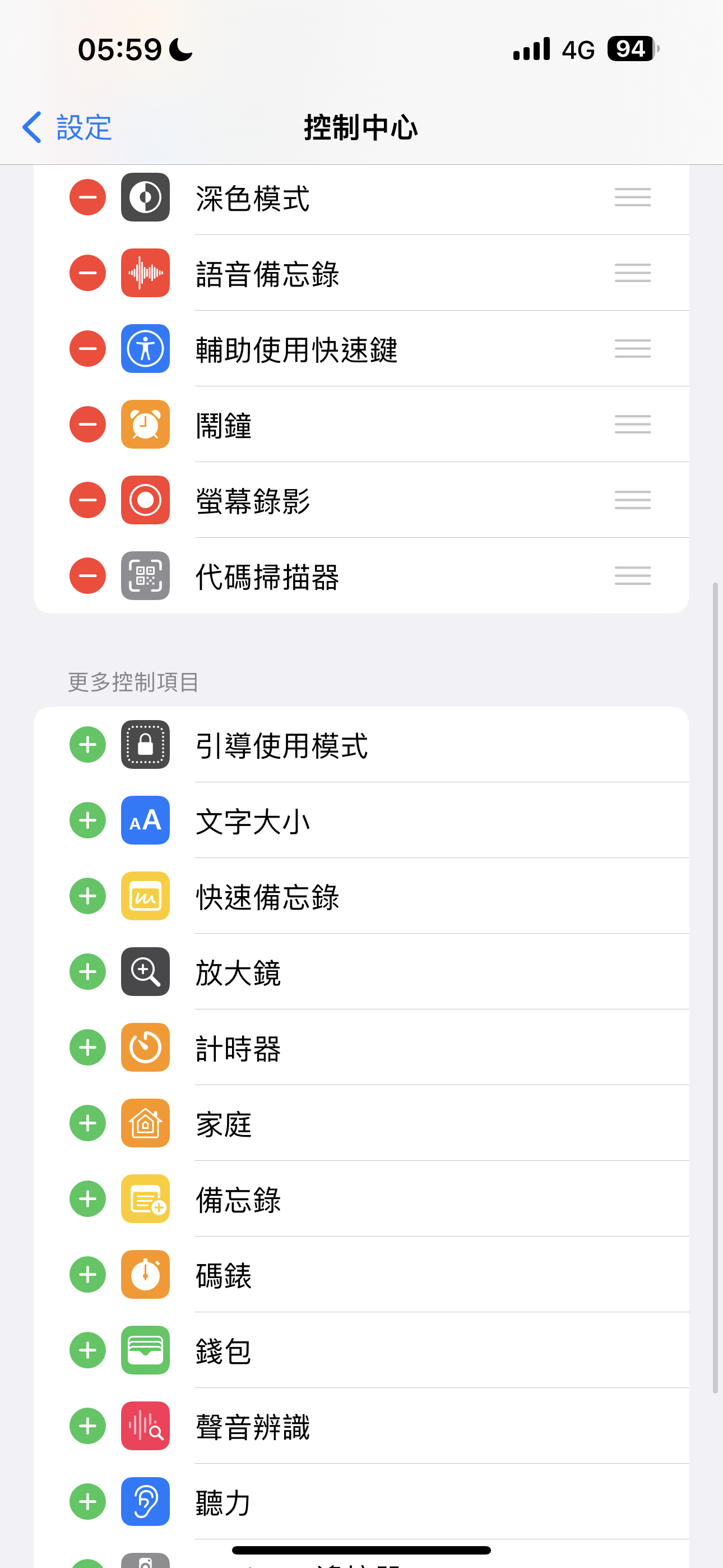Add 計時器 to Control Center

[x=87, y=1048]
